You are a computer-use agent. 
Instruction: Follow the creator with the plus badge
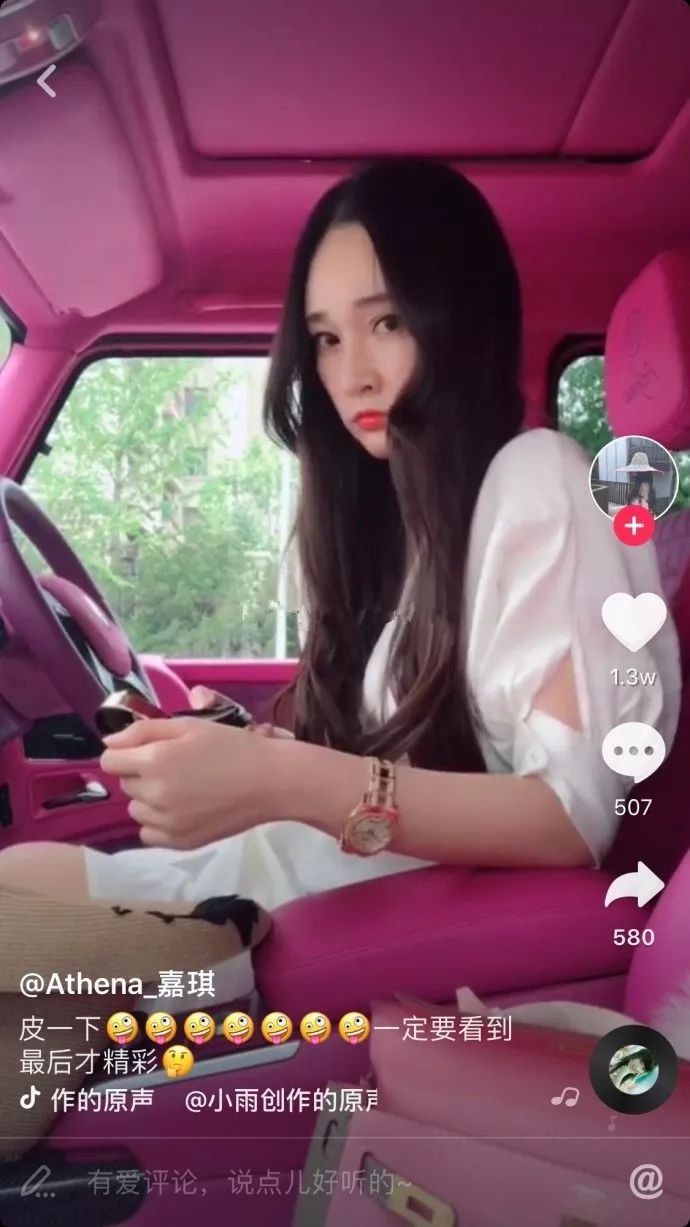(633, 526)
